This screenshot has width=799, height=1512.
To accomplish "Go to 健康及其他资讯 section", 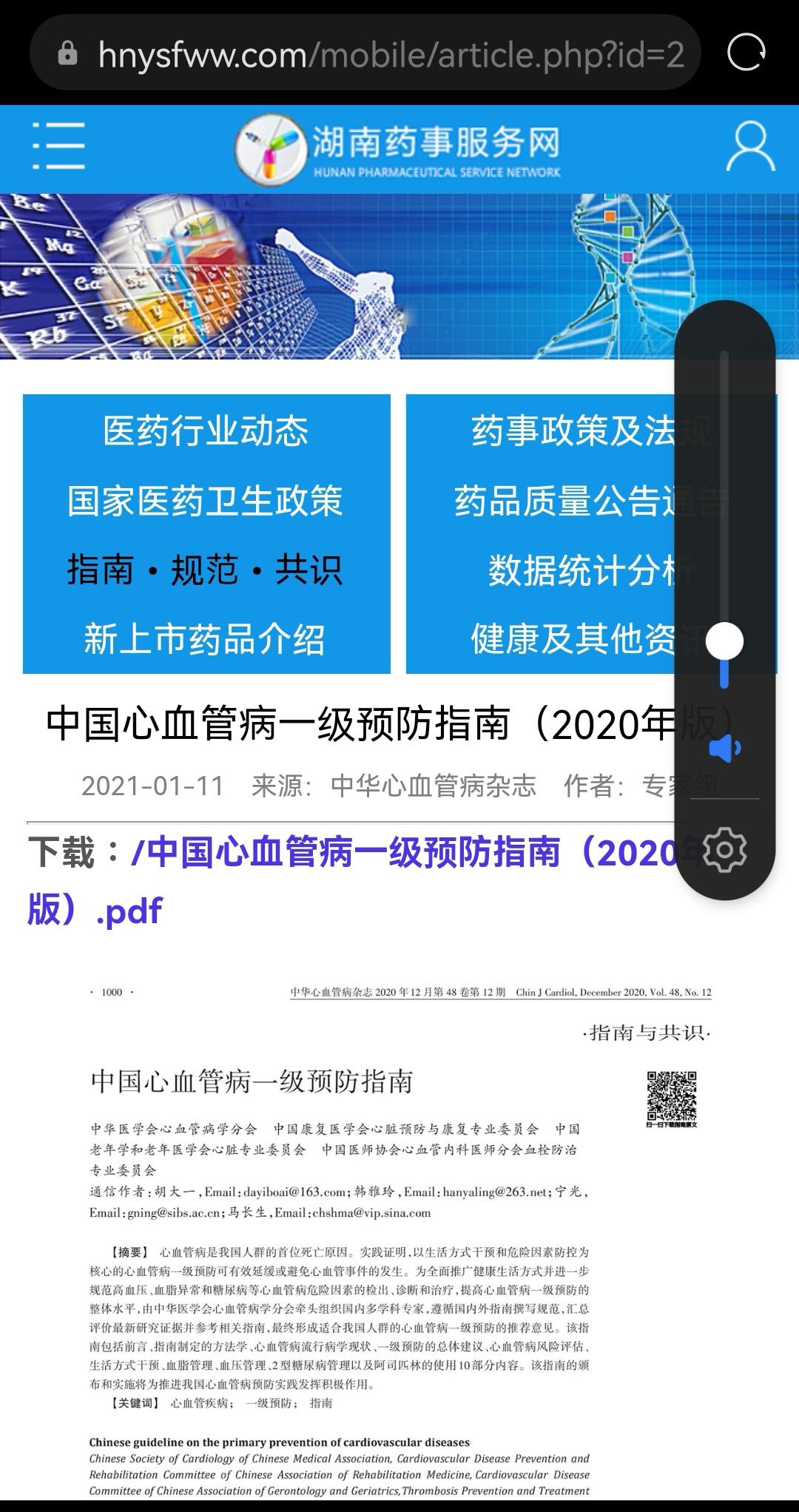I will 573,639.
